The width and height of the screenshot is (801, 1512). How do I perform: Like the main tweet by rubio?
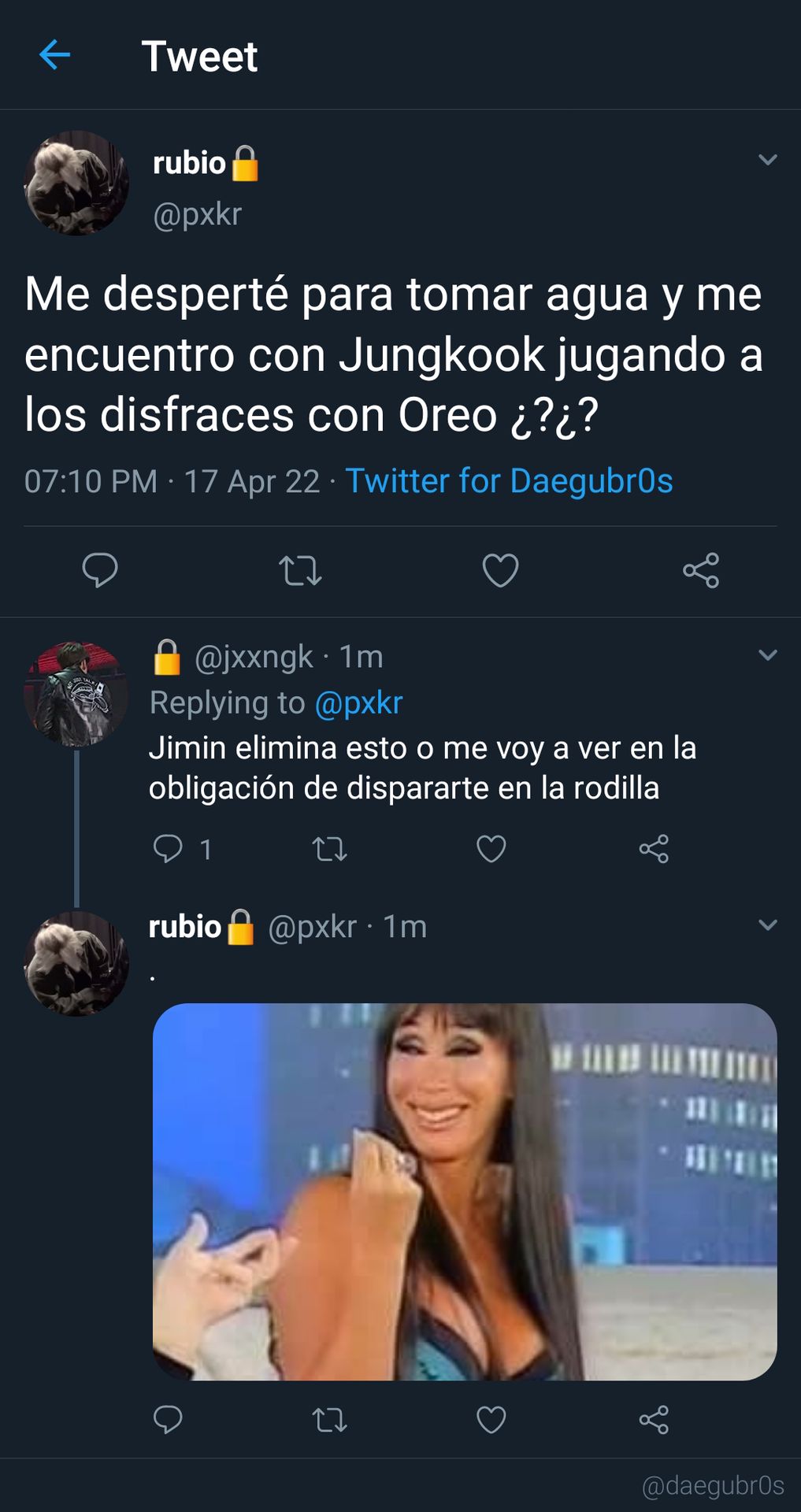(x=500, y=570)
